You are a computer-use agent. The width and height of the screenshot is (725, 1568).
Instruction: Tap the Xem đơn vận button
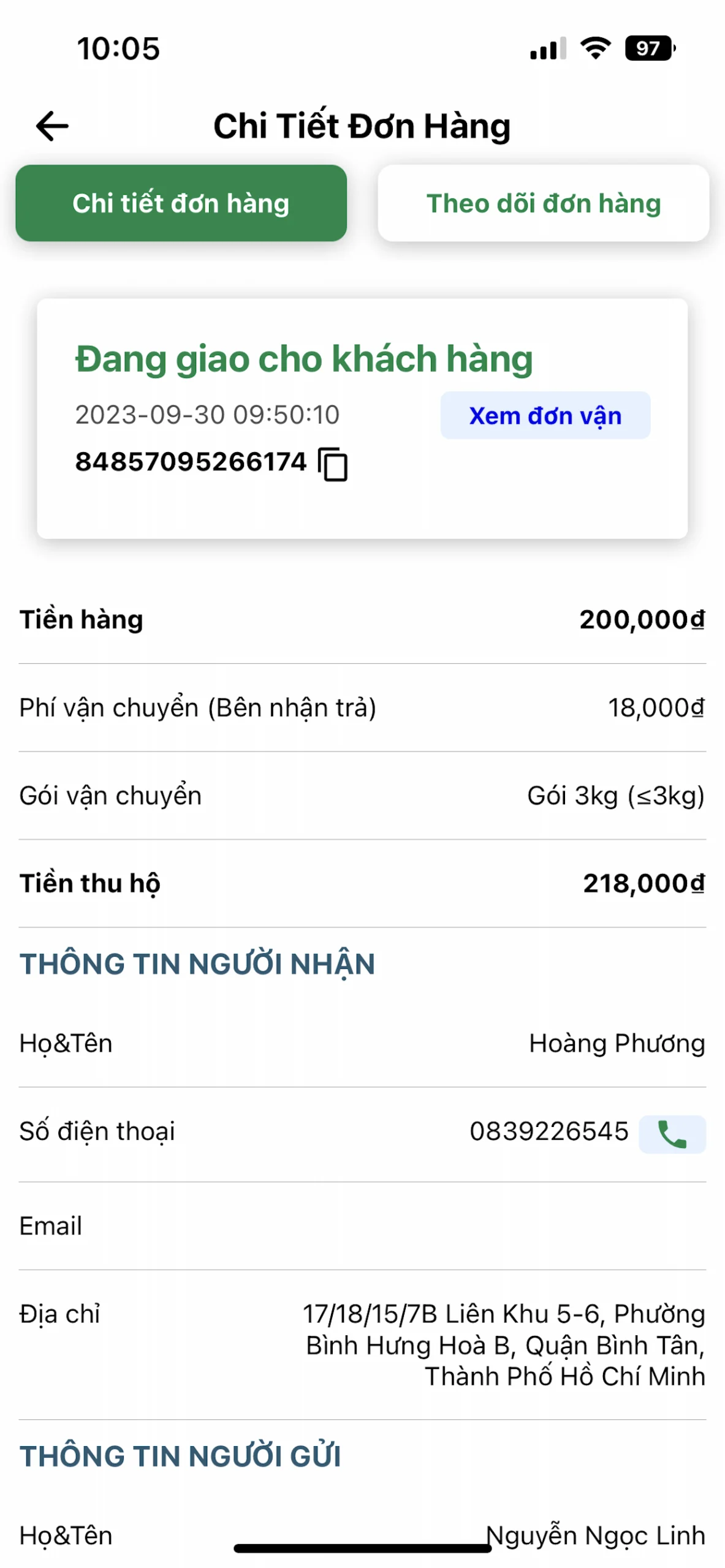point(545,415)
